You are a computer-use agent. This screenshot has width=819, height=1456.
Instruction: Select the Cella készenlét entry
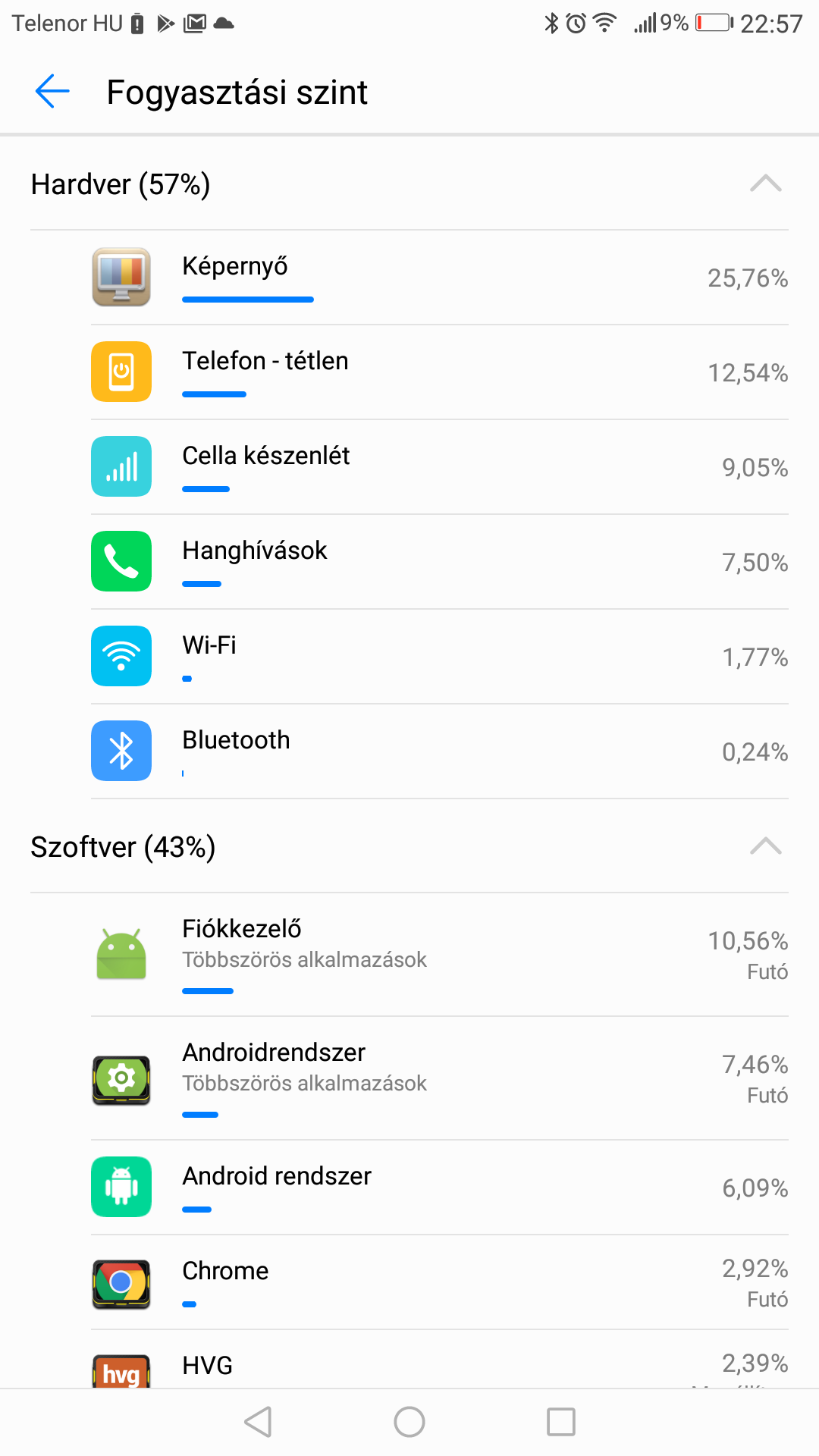pos(440,467)
